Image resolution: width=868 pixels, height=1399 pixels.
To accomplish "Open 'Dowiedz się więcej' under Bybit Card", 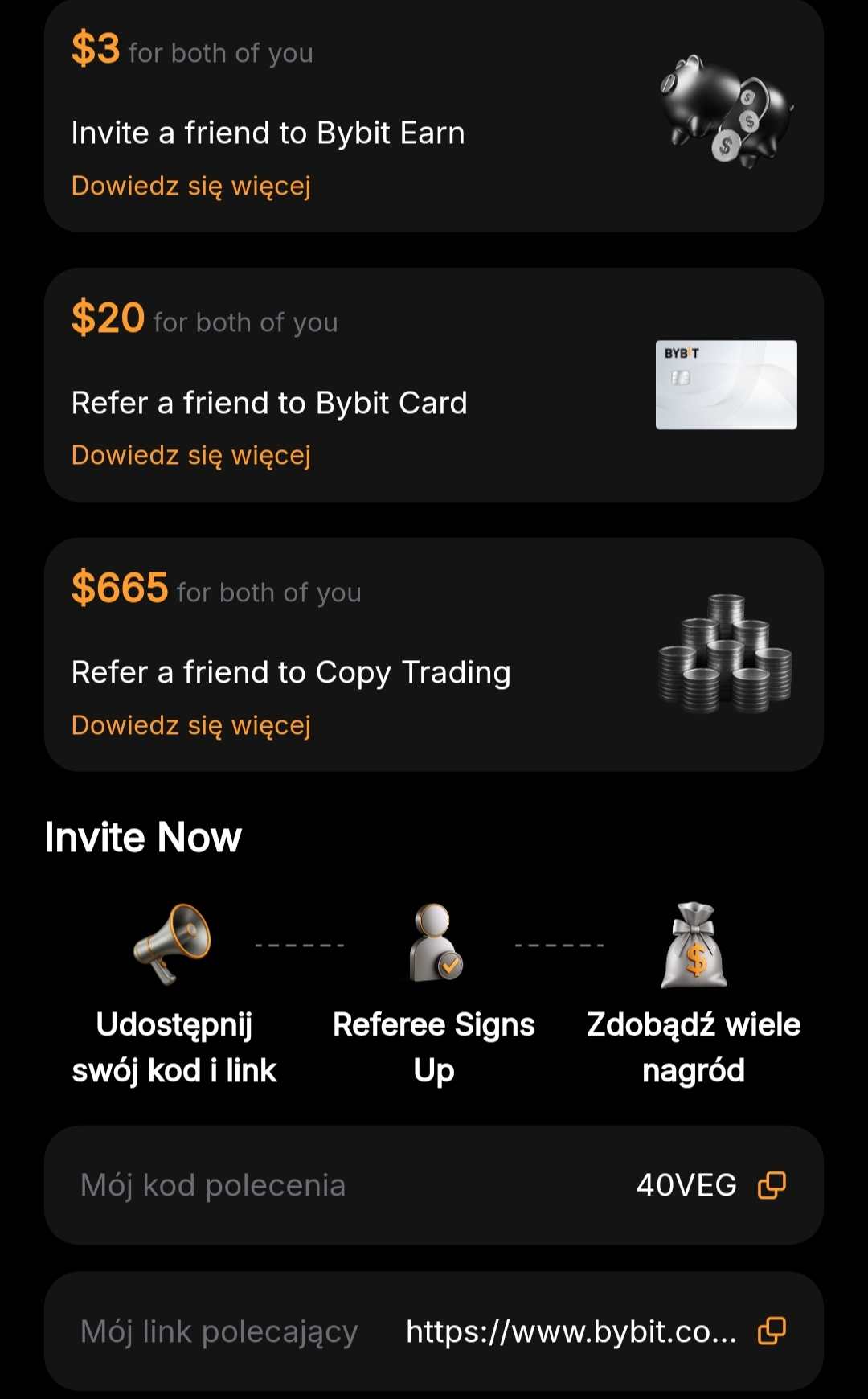I will pyautogui.click(x=190, y=455).
